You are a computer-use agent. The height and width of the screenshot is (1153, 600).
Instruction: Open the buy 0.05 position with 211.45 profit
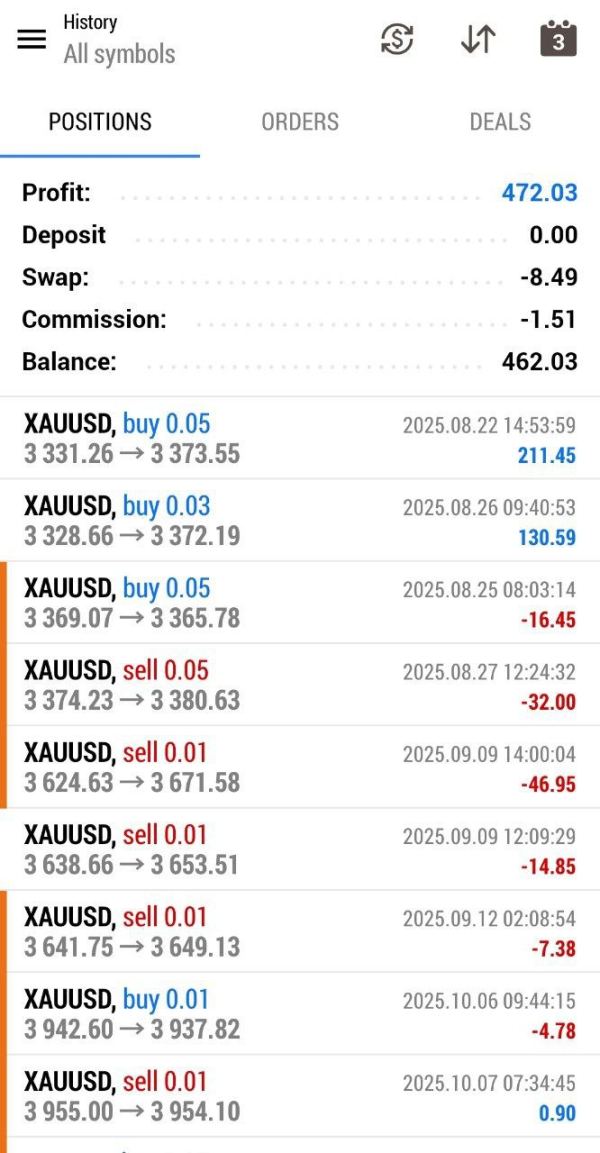click(x=300, y=438)
